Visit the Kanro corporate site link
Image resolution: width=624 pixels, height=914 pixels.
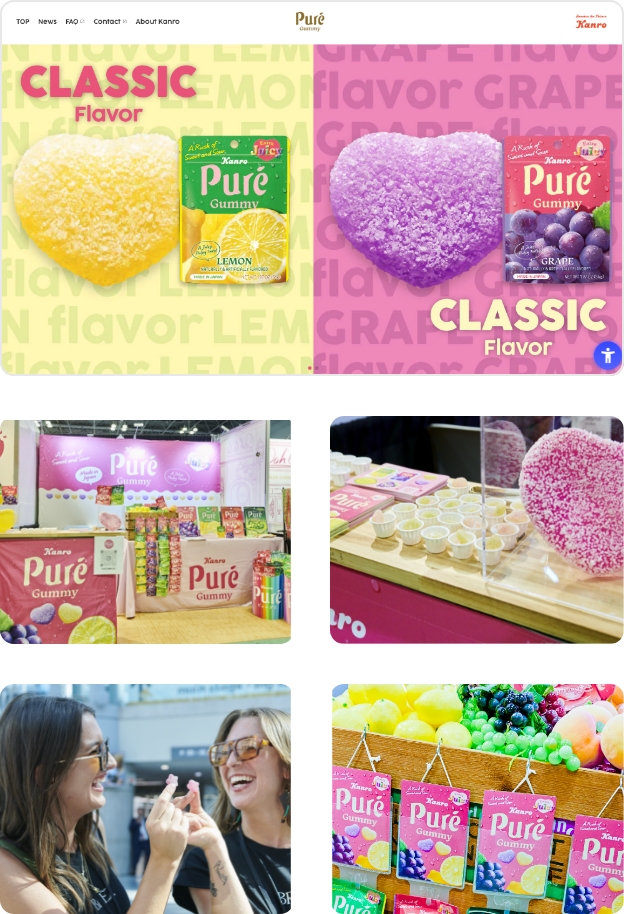click(x=591, y=21)
